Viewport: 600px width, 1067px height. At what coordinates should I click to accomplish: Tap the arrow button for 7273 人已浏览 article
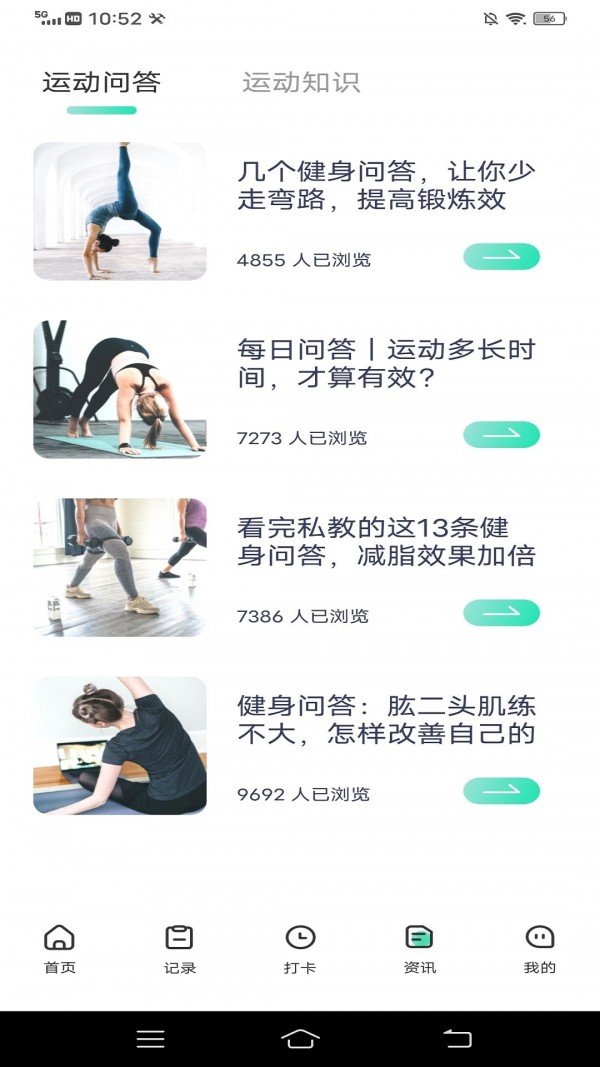(501, 435)
